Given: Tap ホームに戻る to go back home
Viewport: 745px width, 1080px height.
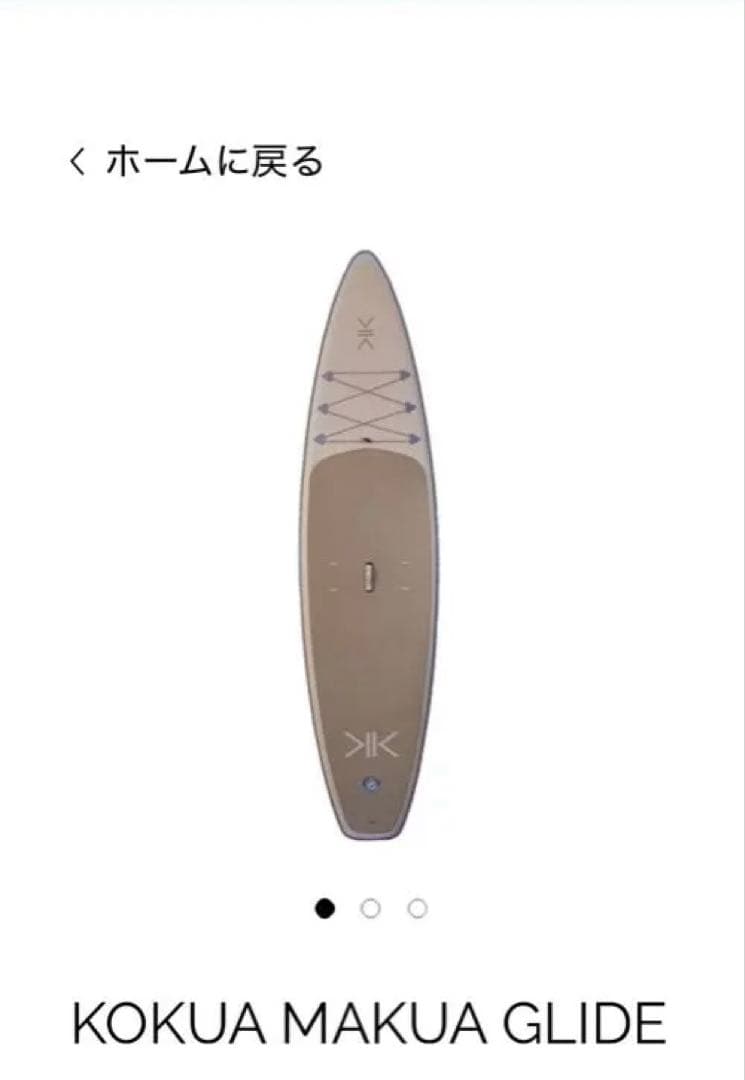Looking at the screenshot, I should [x=197, y=161].
